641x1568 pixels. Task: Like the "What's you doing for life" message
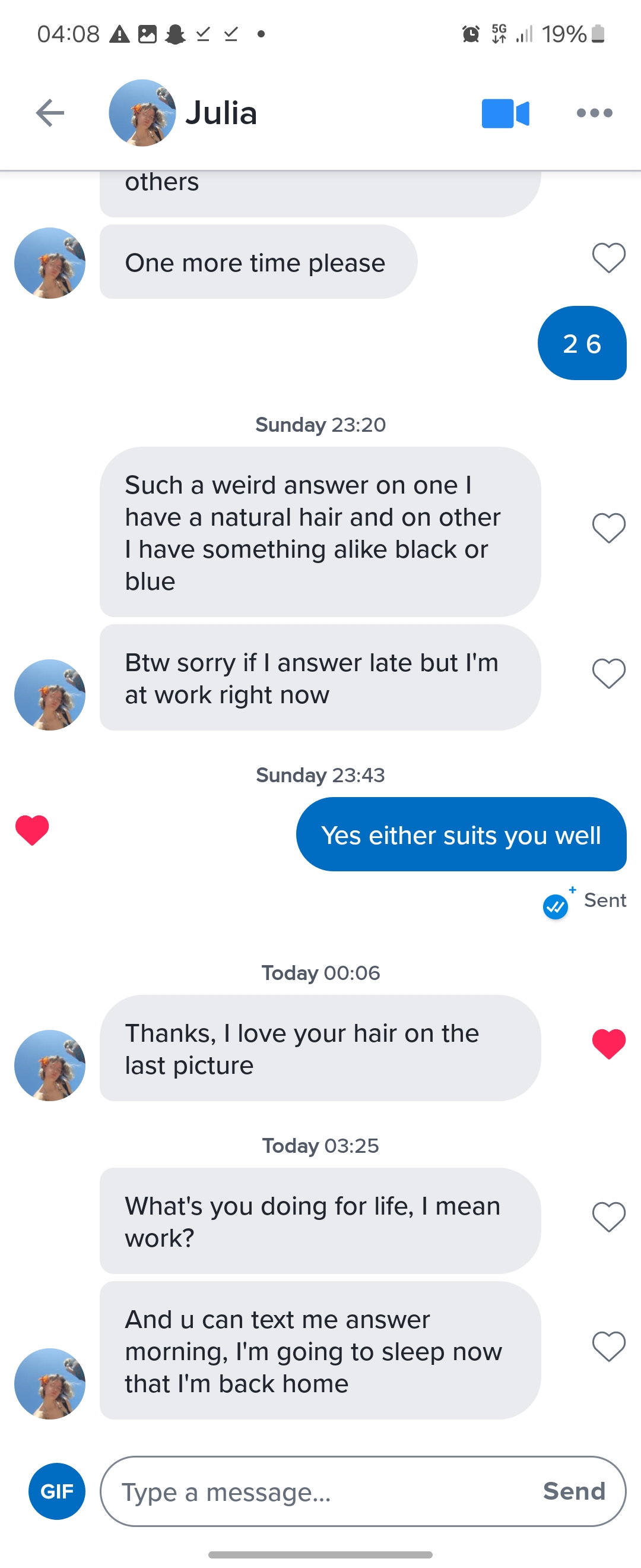608,1217
